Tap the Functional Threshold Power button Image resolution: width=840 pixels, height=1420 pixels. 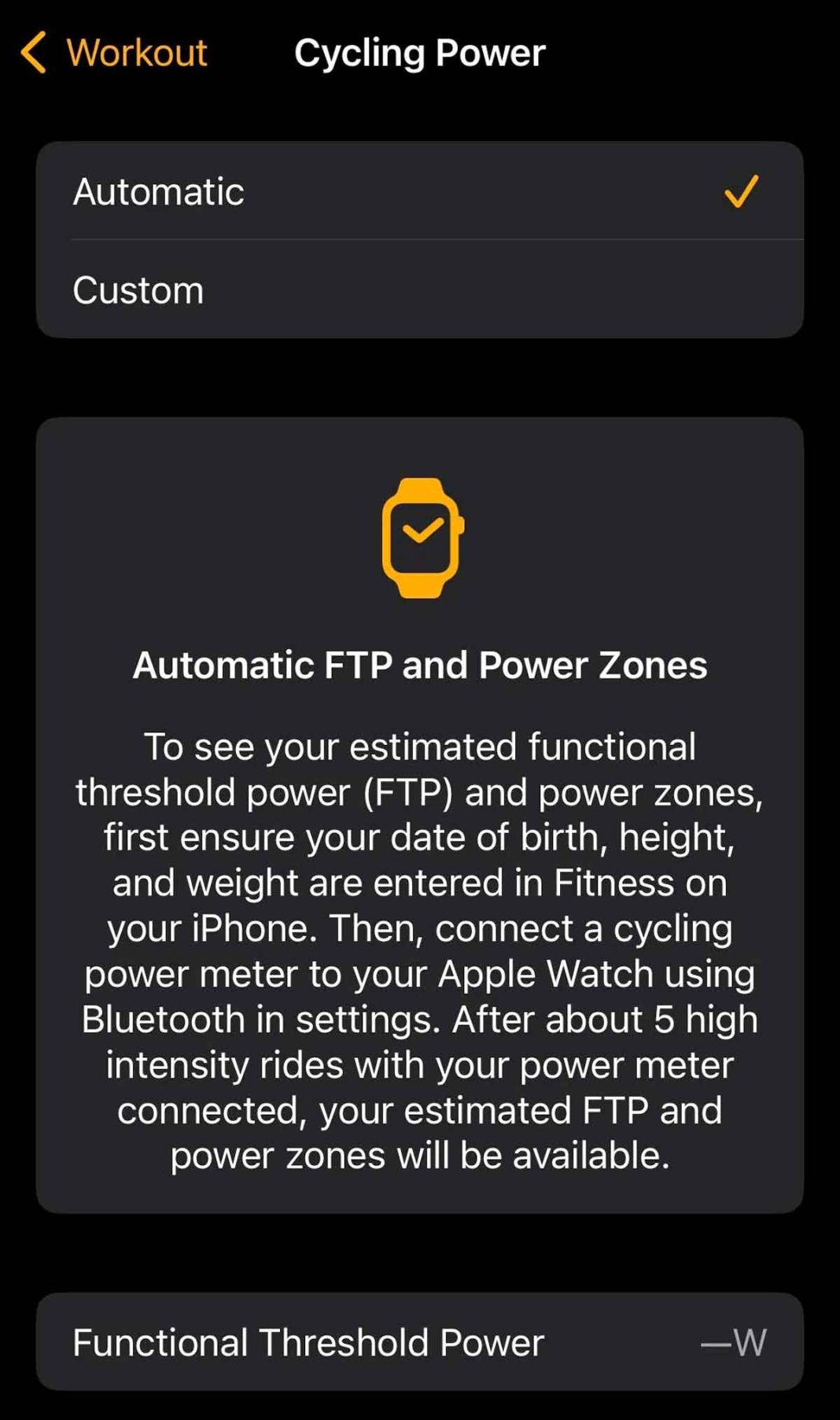point(308,1341)
